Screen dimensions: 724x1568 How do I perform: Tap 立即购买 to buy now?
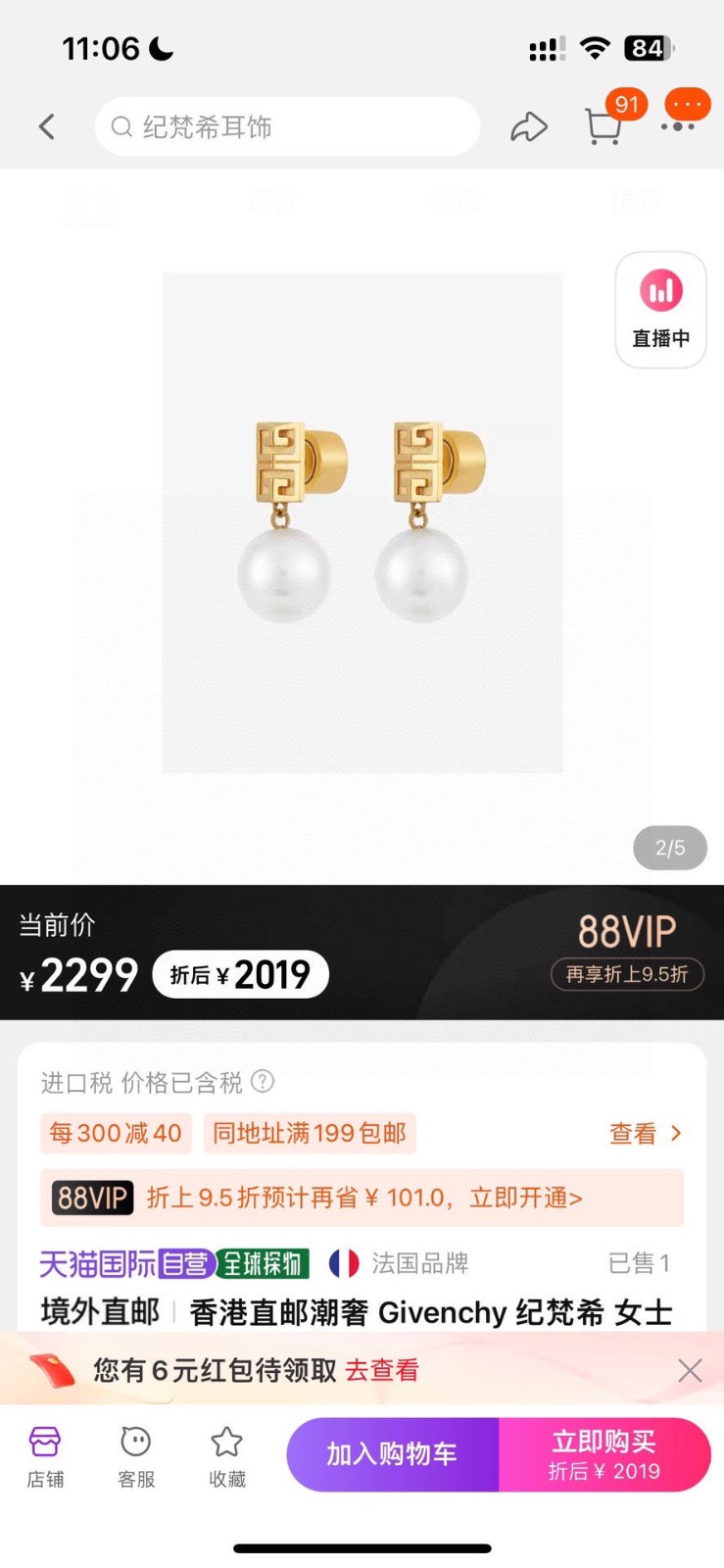(603, 1454)
